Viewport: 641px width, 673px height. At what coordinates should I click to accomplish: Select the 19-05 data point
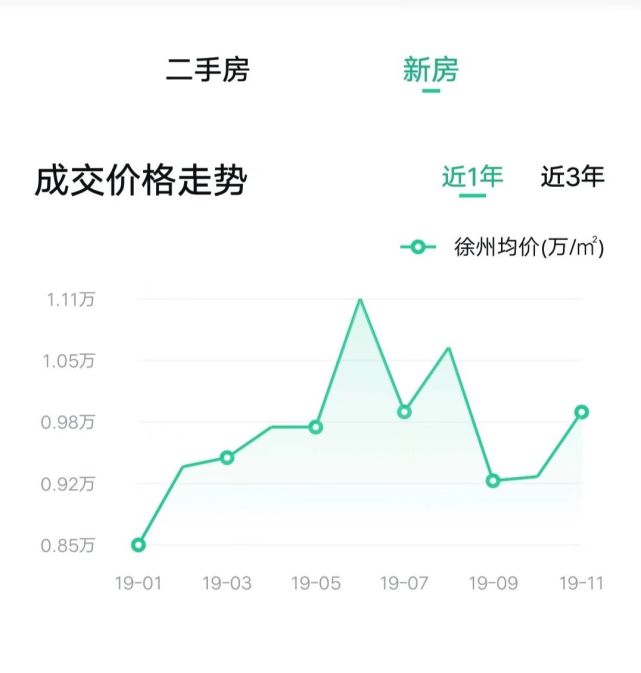pos(316,427)
